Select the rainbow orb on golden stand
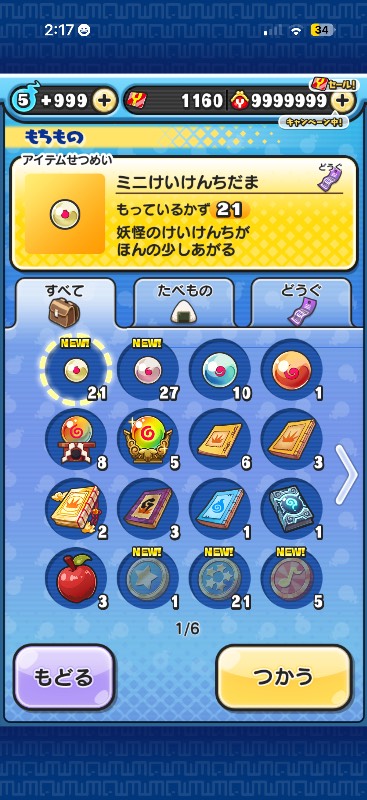The image size is (367, 800). point(148,440)
